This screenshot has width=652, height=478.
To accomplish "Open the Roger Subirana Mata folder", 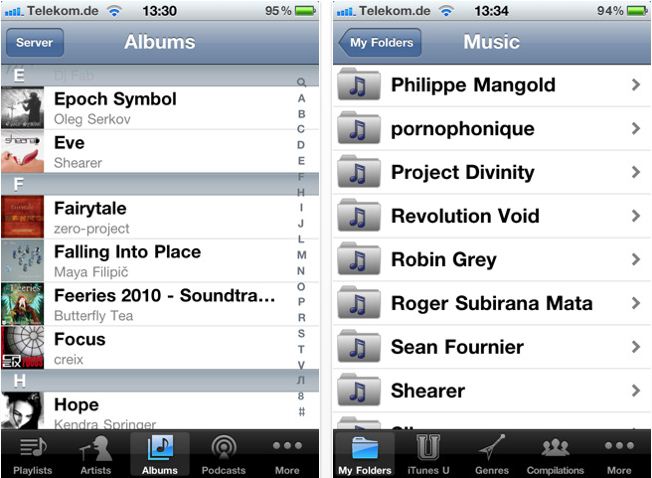I will pos(492,303).
